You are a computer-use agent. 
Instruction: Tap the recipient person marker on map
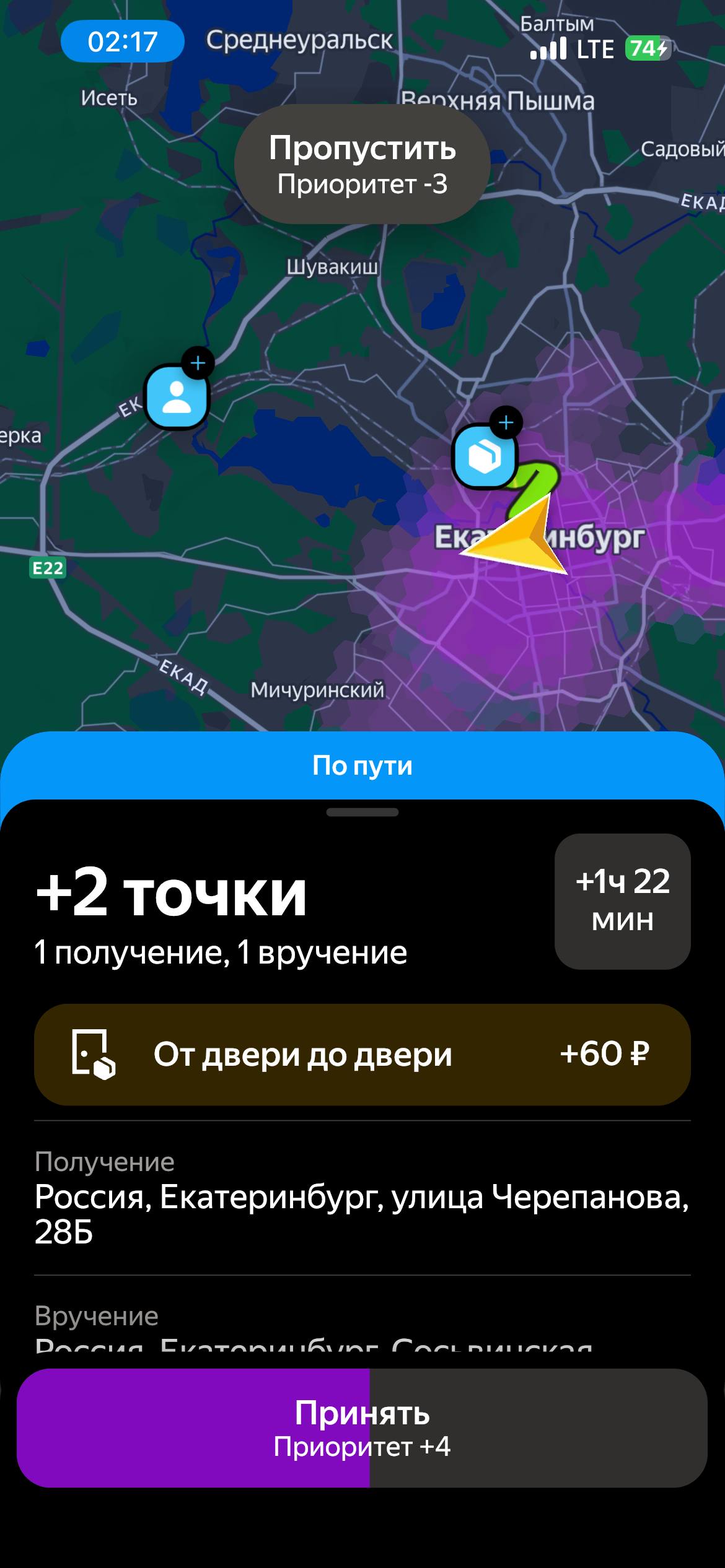[177, 397]
